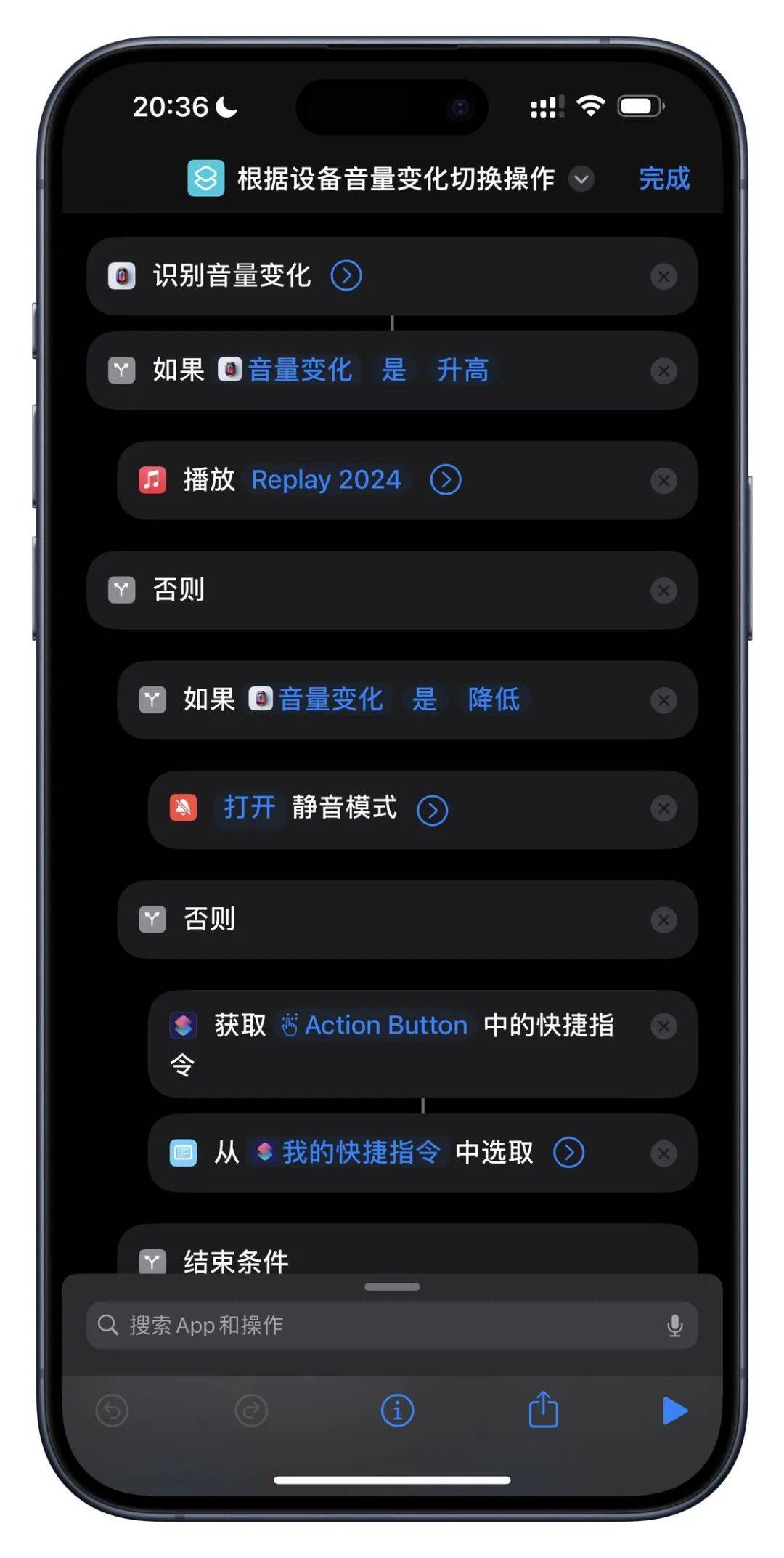Delete the 静音模式 action
784x1558 pixels.
663,808
